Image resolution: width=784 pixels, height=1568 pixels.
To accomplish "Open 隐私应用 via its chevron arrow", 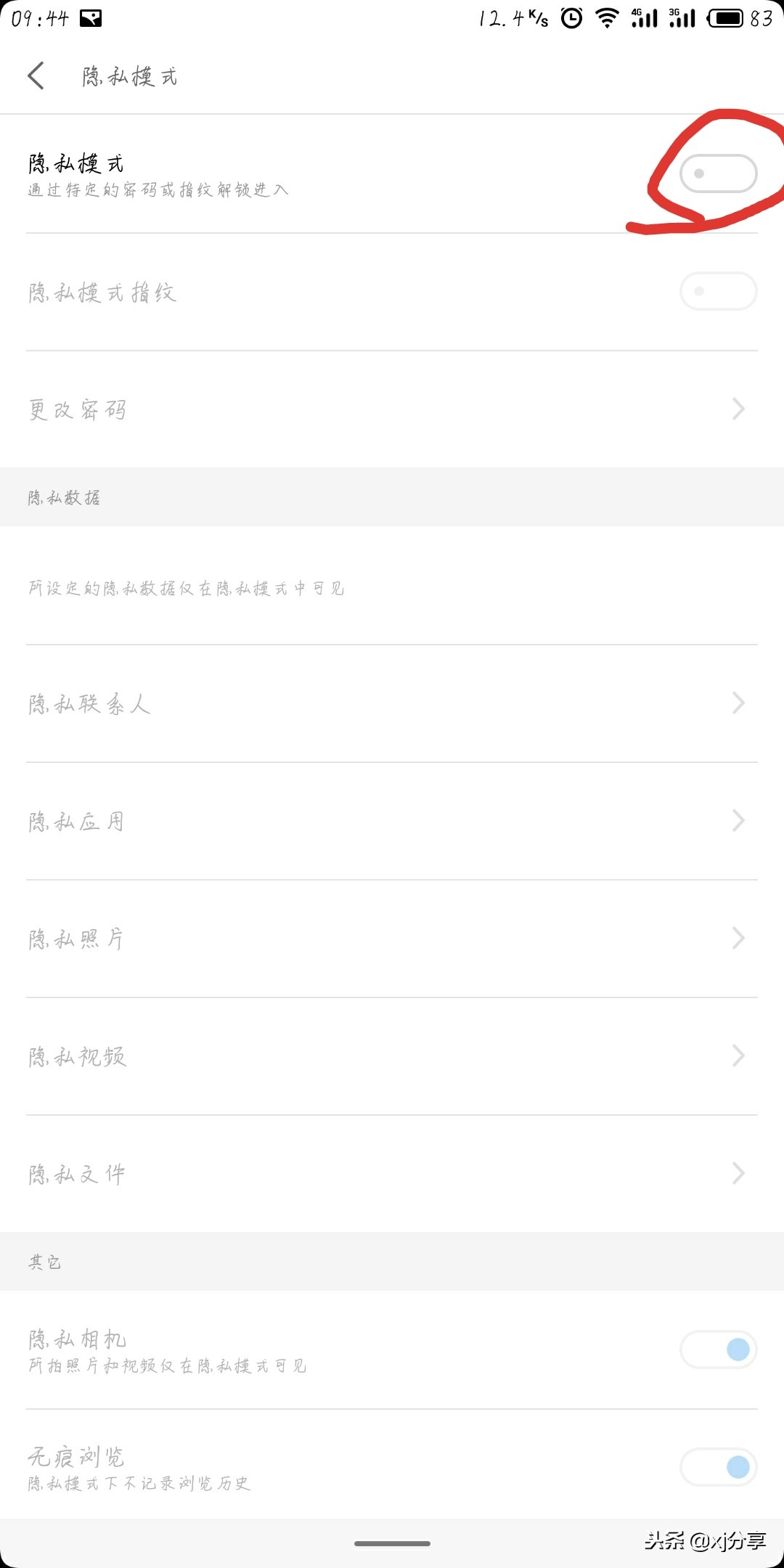I will click(x=738, y=820).
